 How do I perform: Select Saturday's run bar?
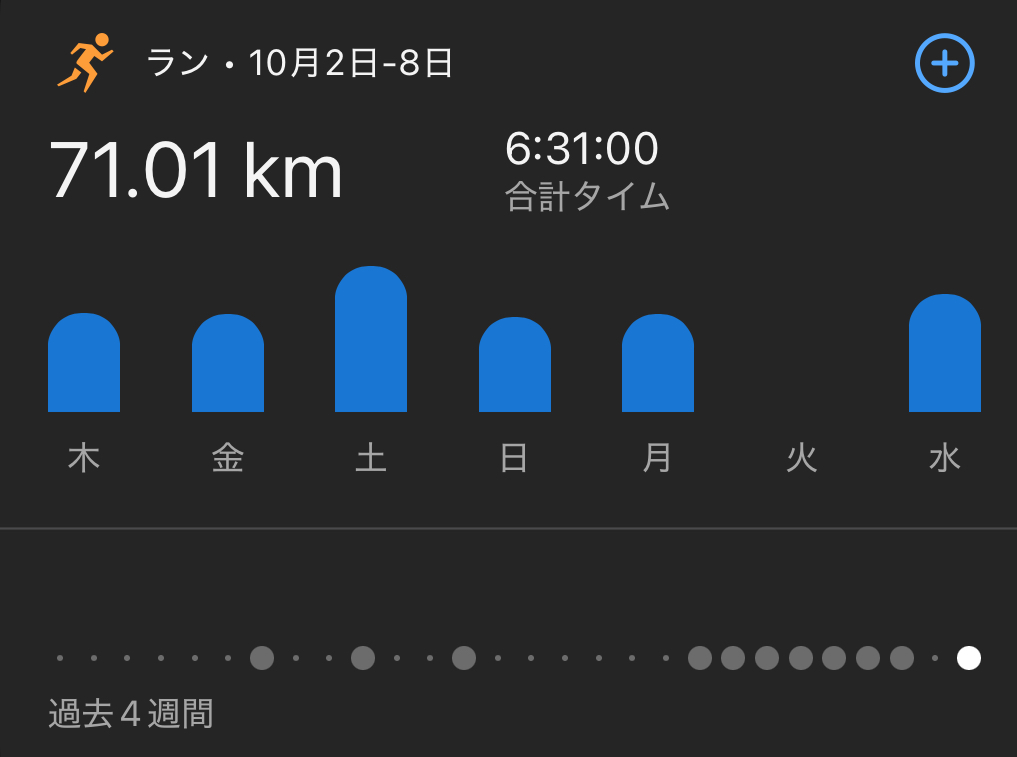tap(371, 340)
